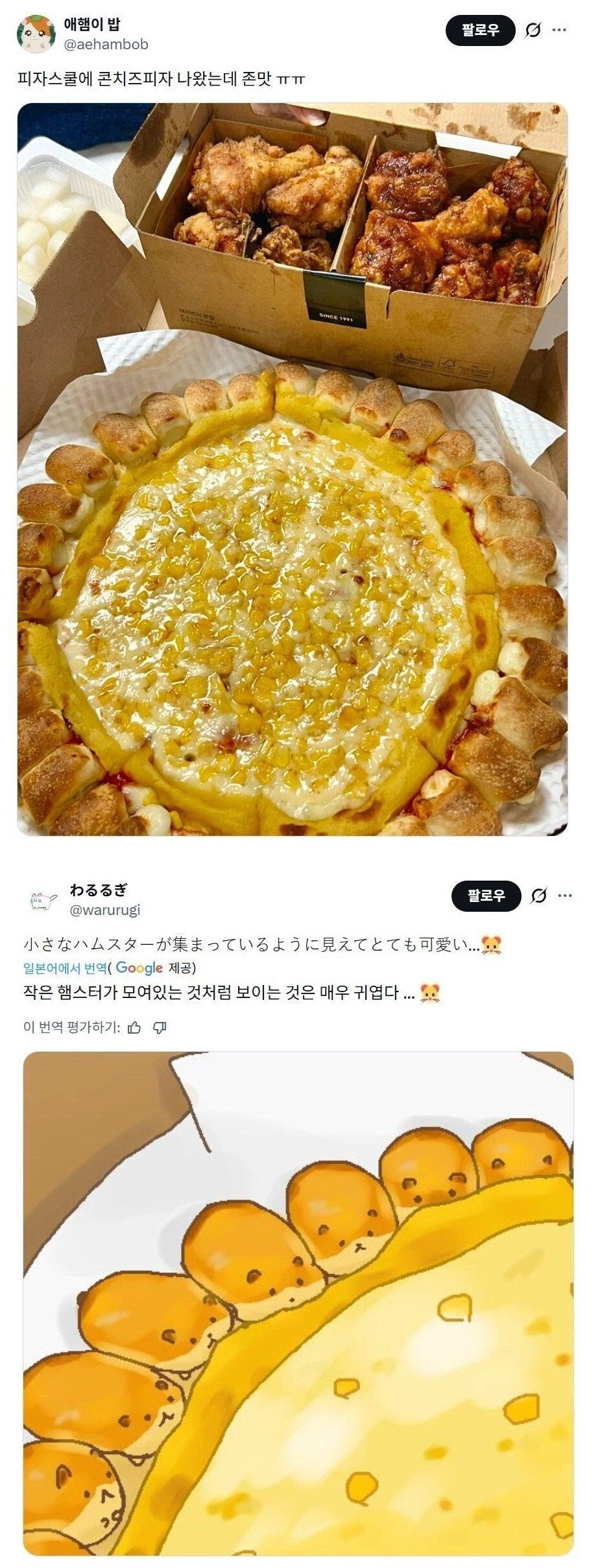This screenshot has width=602, height=1568.
Task: Open overflow menu on わるるぎ's post
Action: [x=565, y=896]
